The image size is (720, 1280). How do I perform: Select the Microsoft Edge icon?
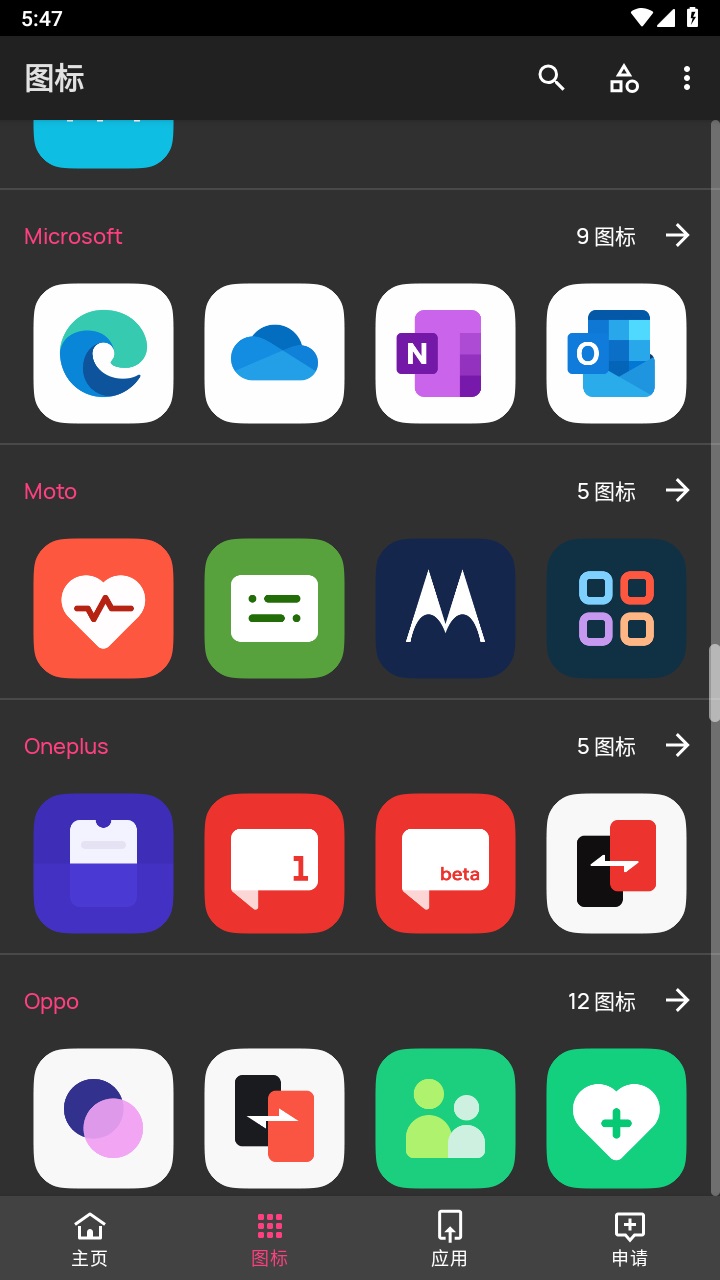point(103,353)
